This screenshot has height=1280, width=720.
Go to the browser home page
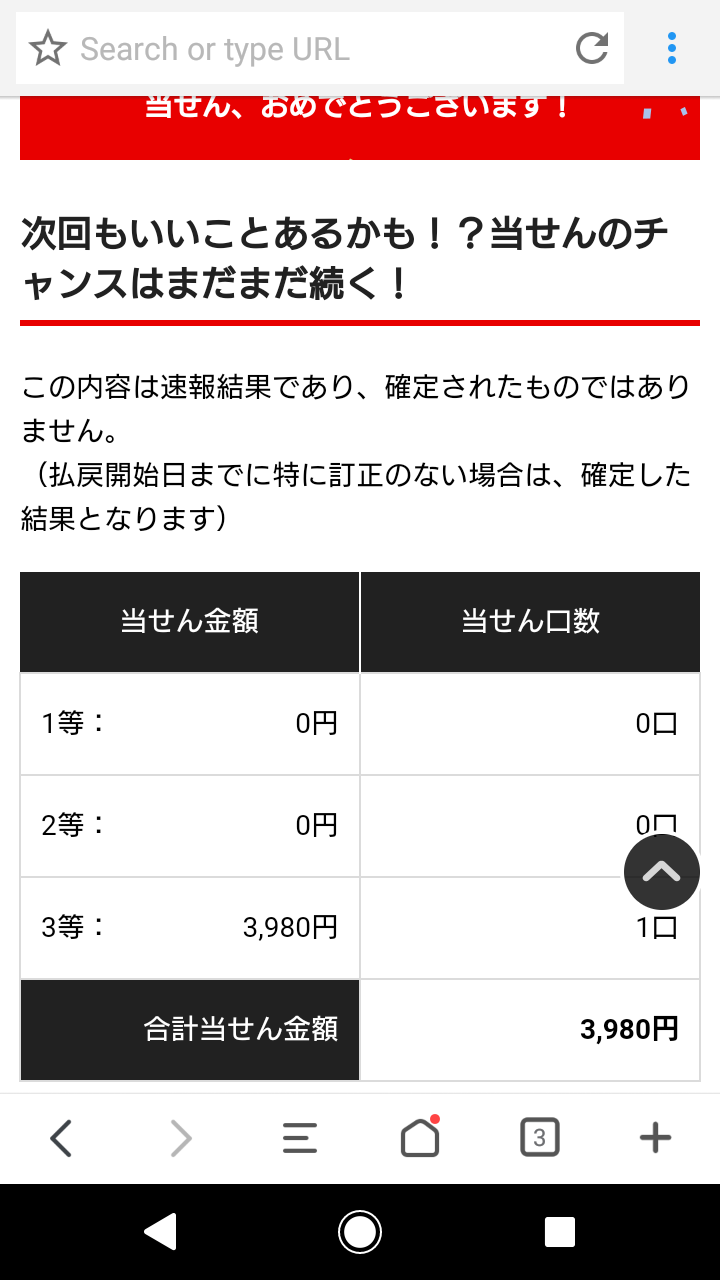[420, 1137]
